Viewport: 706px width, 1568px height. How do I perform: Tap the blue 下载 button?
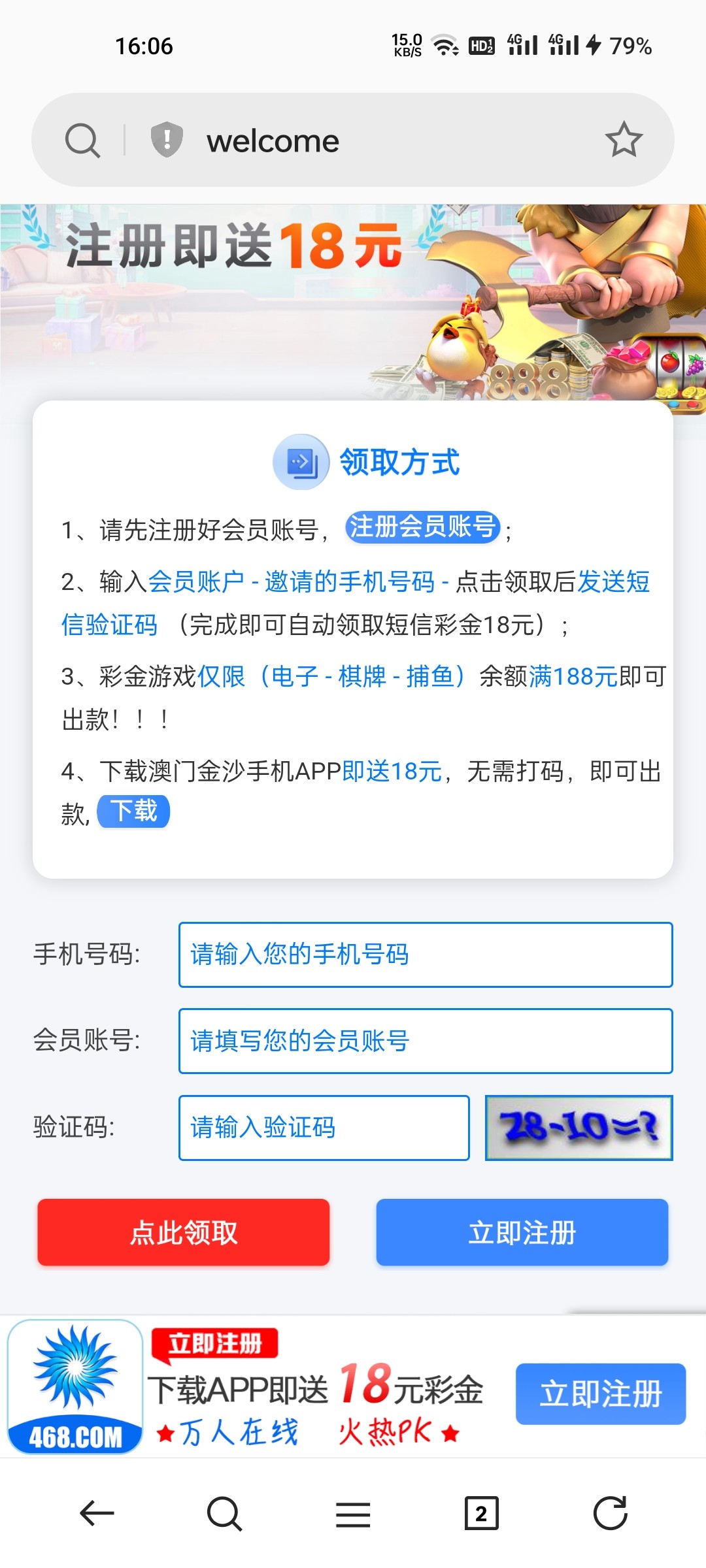tap(133, 811)
